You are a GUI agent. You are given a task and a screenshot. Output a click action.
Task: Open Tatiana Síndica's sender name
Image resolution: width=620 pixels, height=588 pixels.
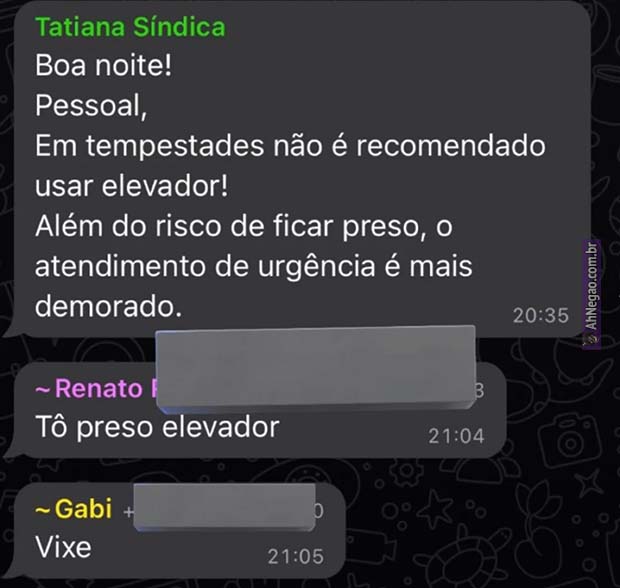click(x=130, y=28)
